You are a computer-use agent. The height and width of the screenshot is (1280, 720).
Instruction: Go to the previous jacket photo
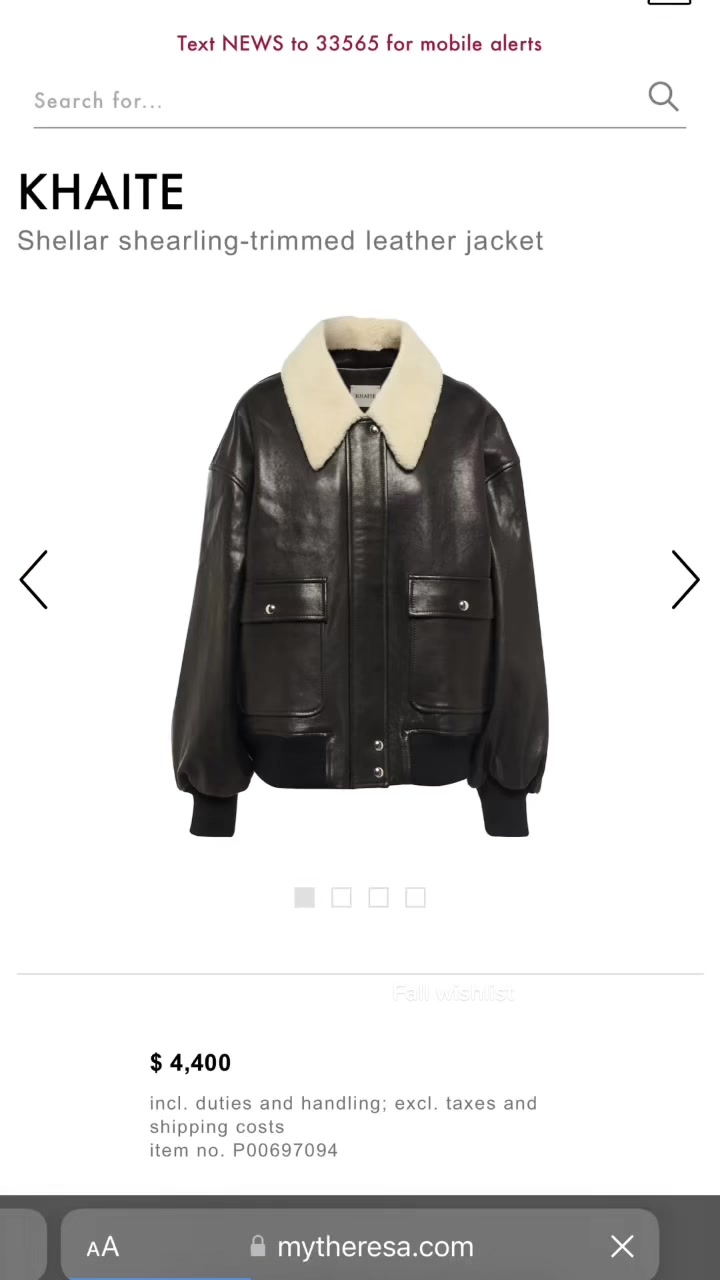[34, 580]
